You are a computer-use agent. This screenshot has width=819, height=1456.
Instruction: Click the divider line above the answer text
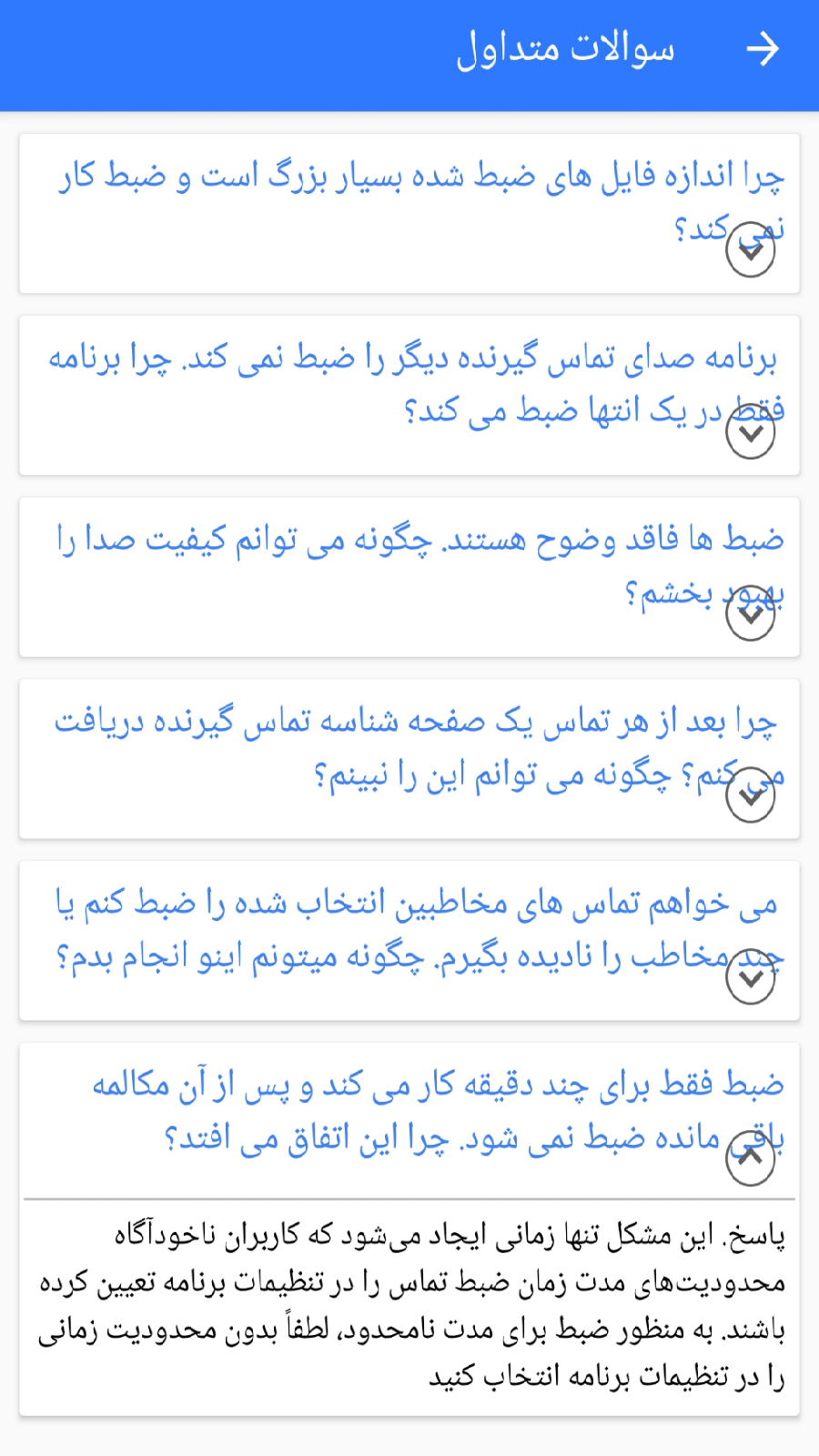pyautogui.click(x=409, y=1198)
